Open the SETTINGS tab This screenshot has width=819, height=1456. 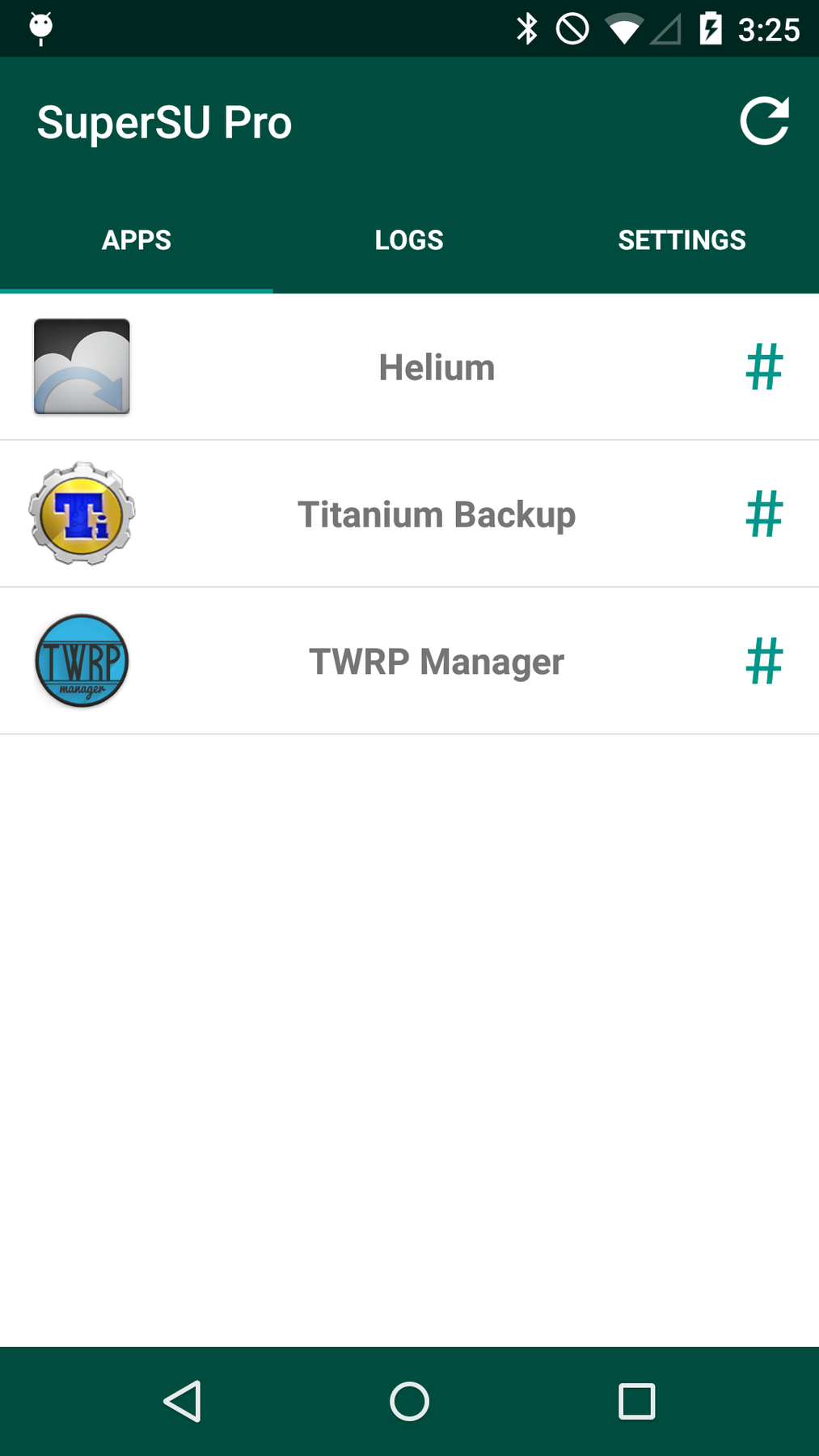click(682, 239)
